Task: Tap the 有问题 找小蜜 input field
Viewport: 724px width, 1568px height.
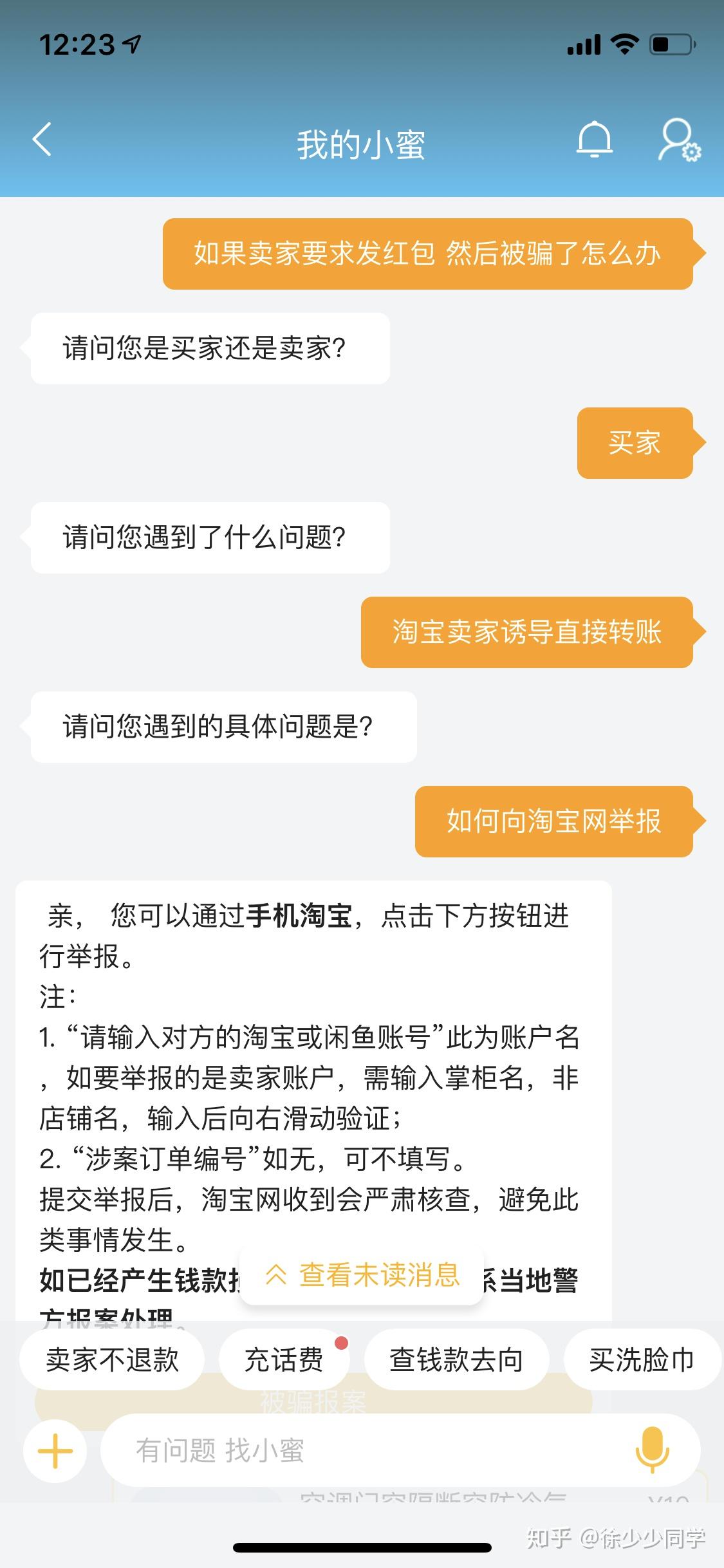Action: [x=322, y=1451]
